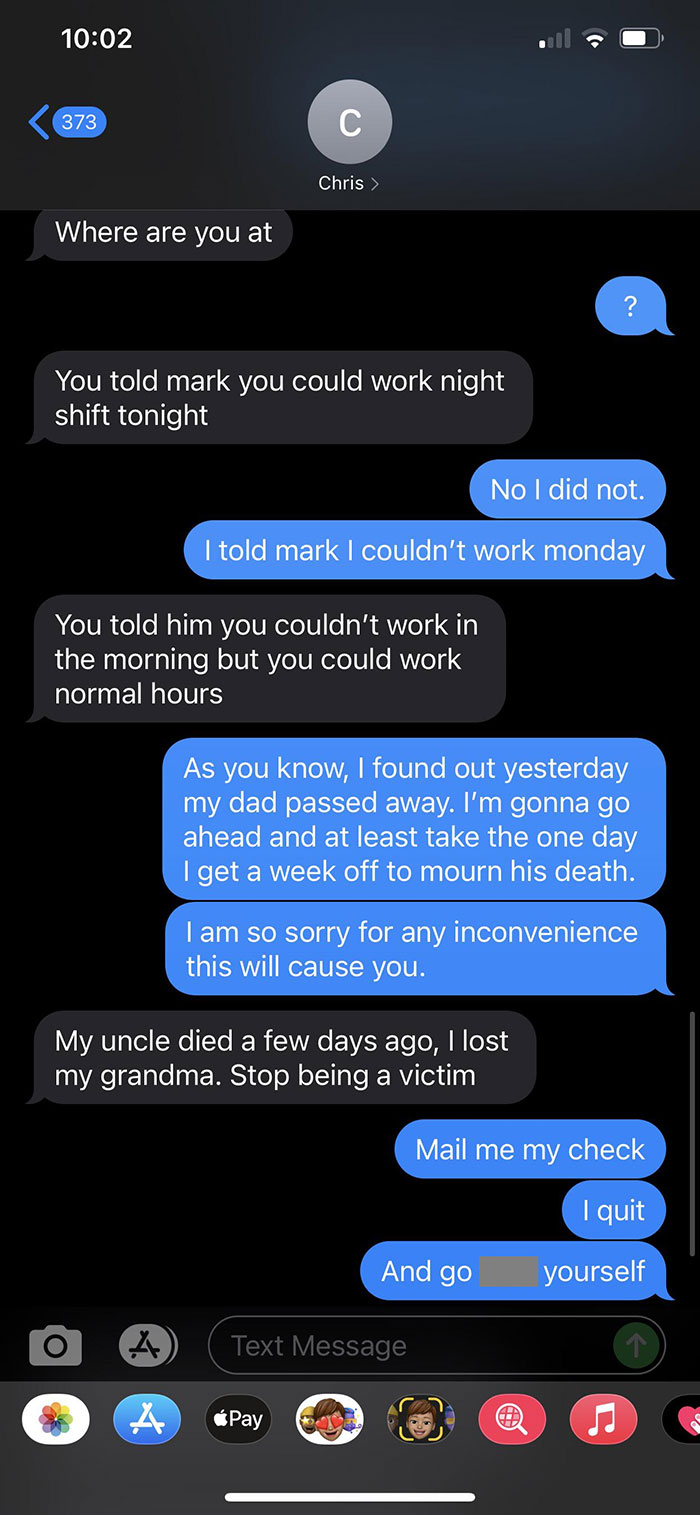This screenshot has width=700, height=1515.
Task: Open App Store for iMessage
Action: point(148,1419)
